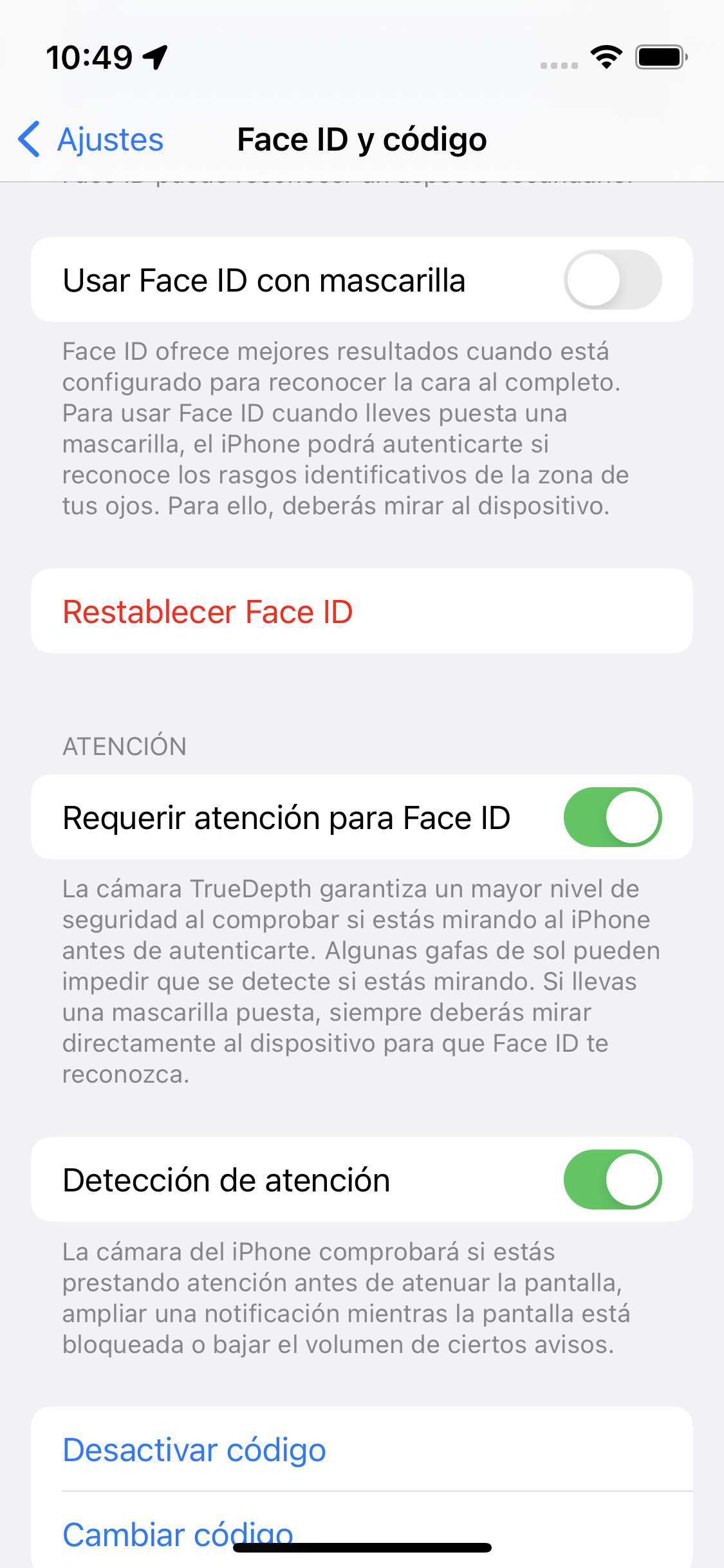Go back to Ajustes

point(91,139)
